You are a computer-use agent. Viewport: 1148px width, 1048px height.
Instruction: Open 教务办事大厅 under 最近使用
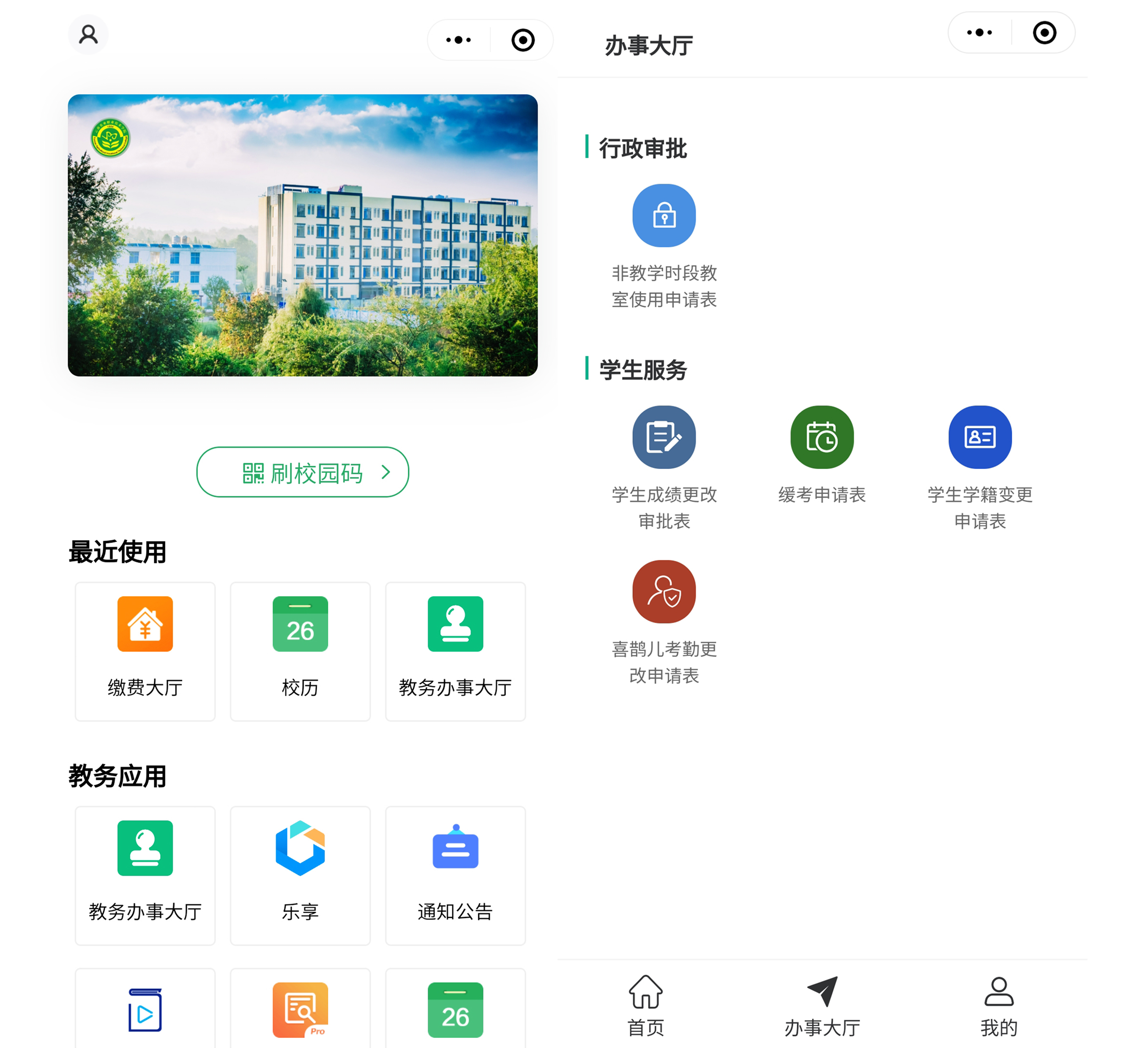455,651
